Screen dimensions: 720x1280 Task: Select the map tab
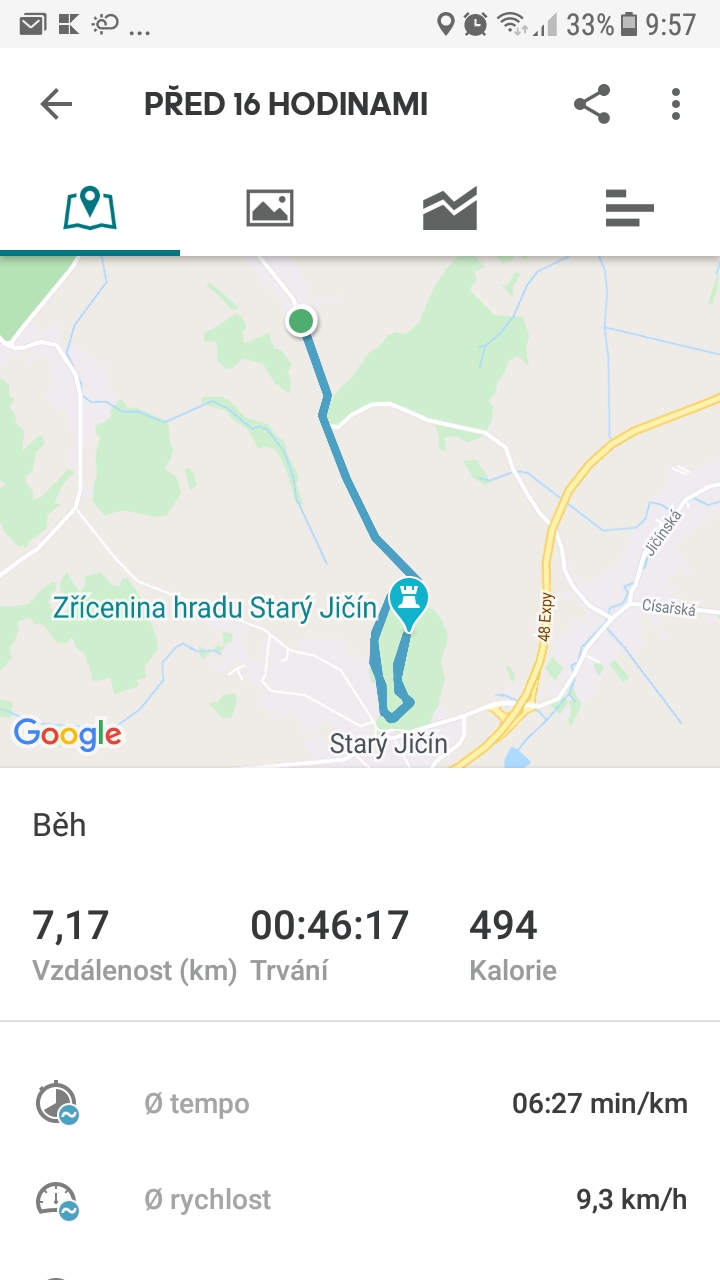pos(90,208)
